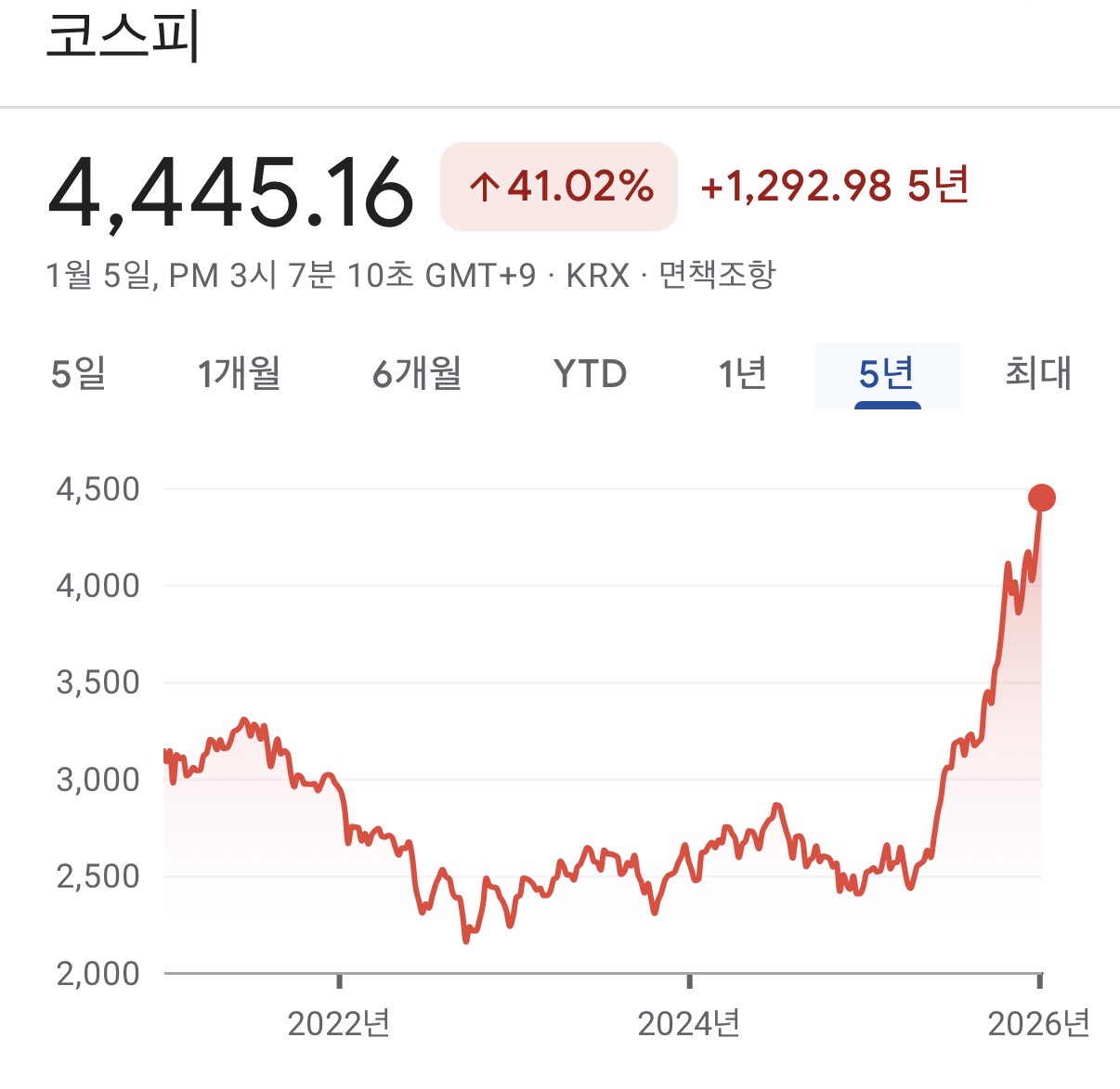Show the 6개월 chart range

(x=417, y=374)
